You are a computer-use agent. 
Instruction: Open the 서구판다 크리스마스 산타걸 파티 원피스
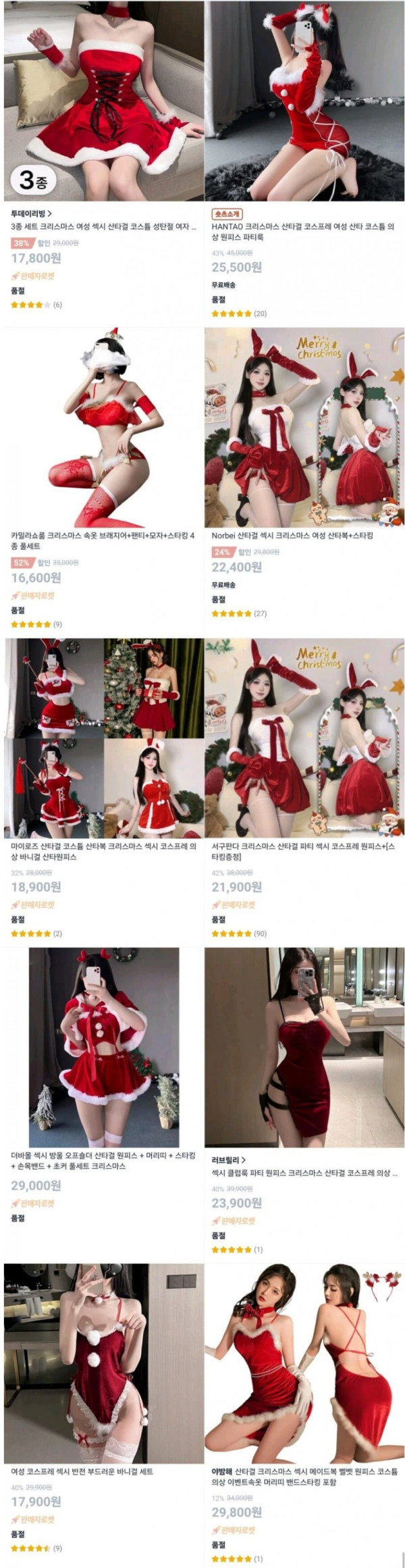pyautogui.click(x=302, y=851)
